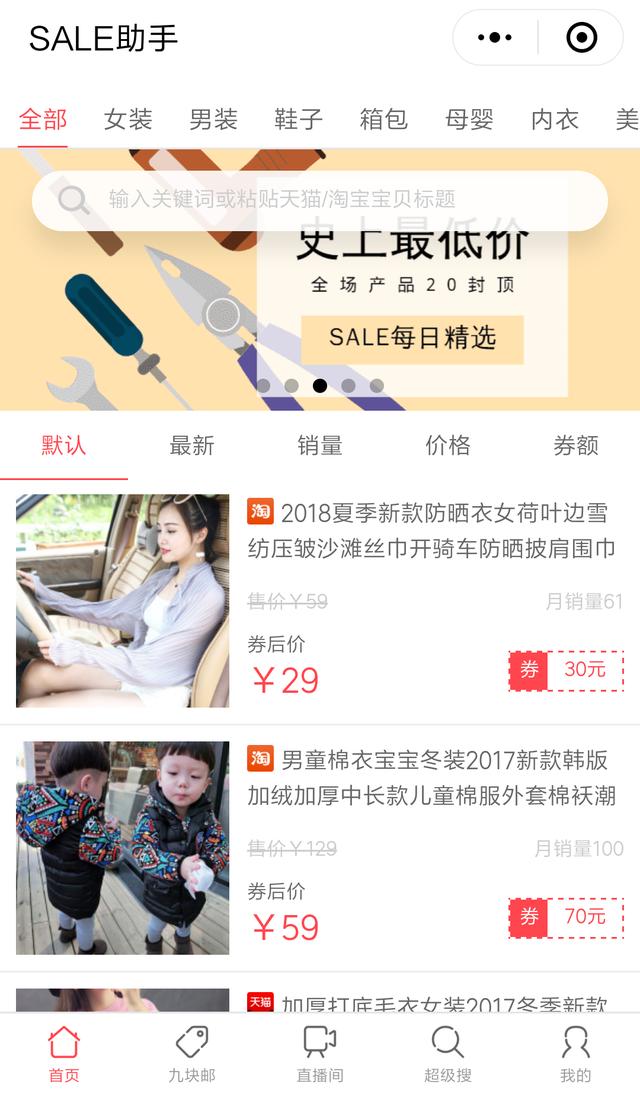Go to the 九块邮 tab
Image resolution: width=640 pixels, height=1097 pixels.
point(192,1054)
